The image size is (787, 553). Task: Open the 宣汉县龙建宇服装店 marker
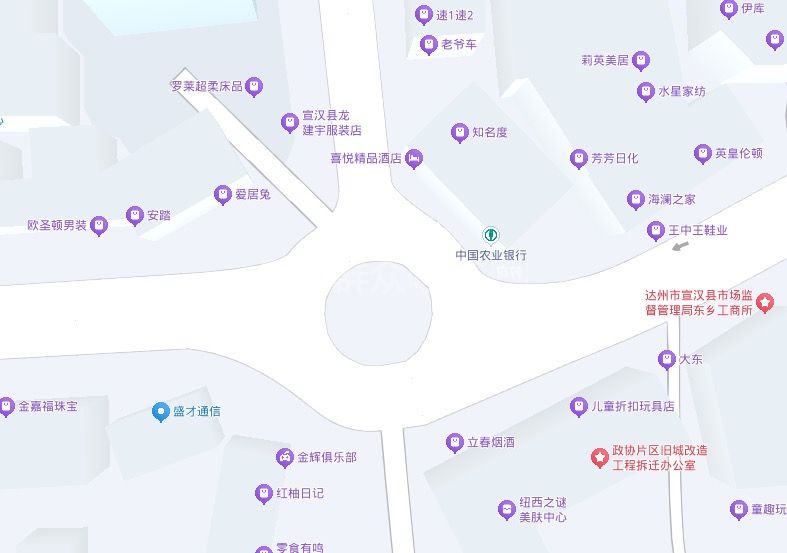click(x=289, y=123)
